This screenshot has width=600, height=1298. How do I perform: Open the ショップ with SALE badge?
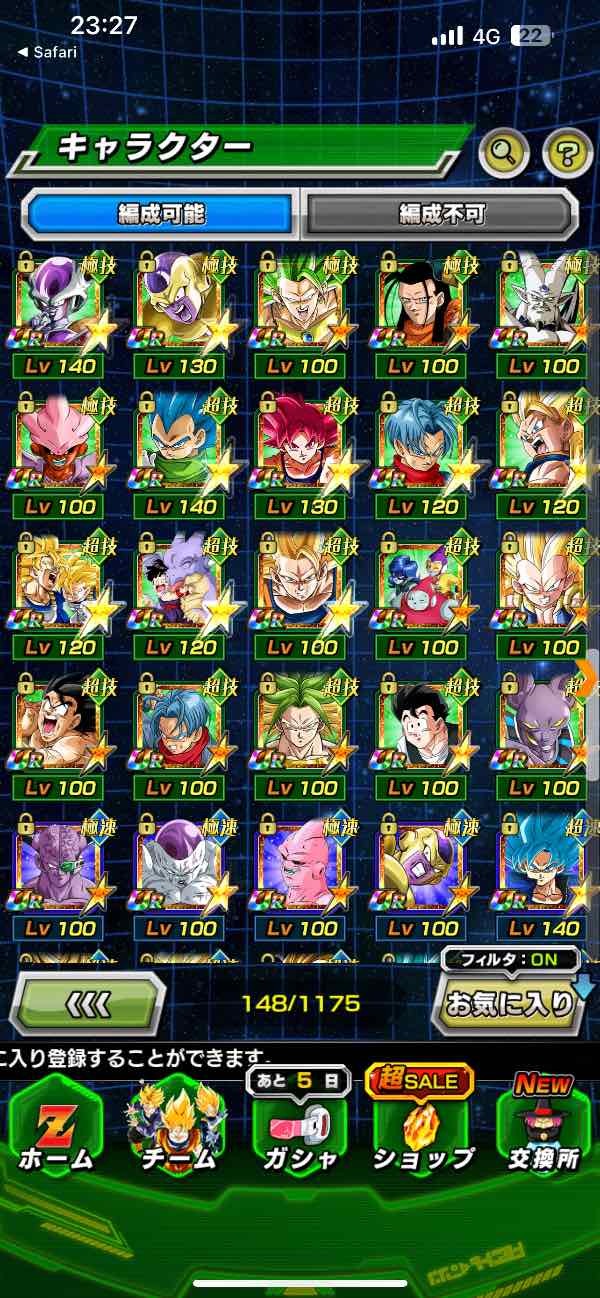pyautogui.click(x=422, y=1127)
